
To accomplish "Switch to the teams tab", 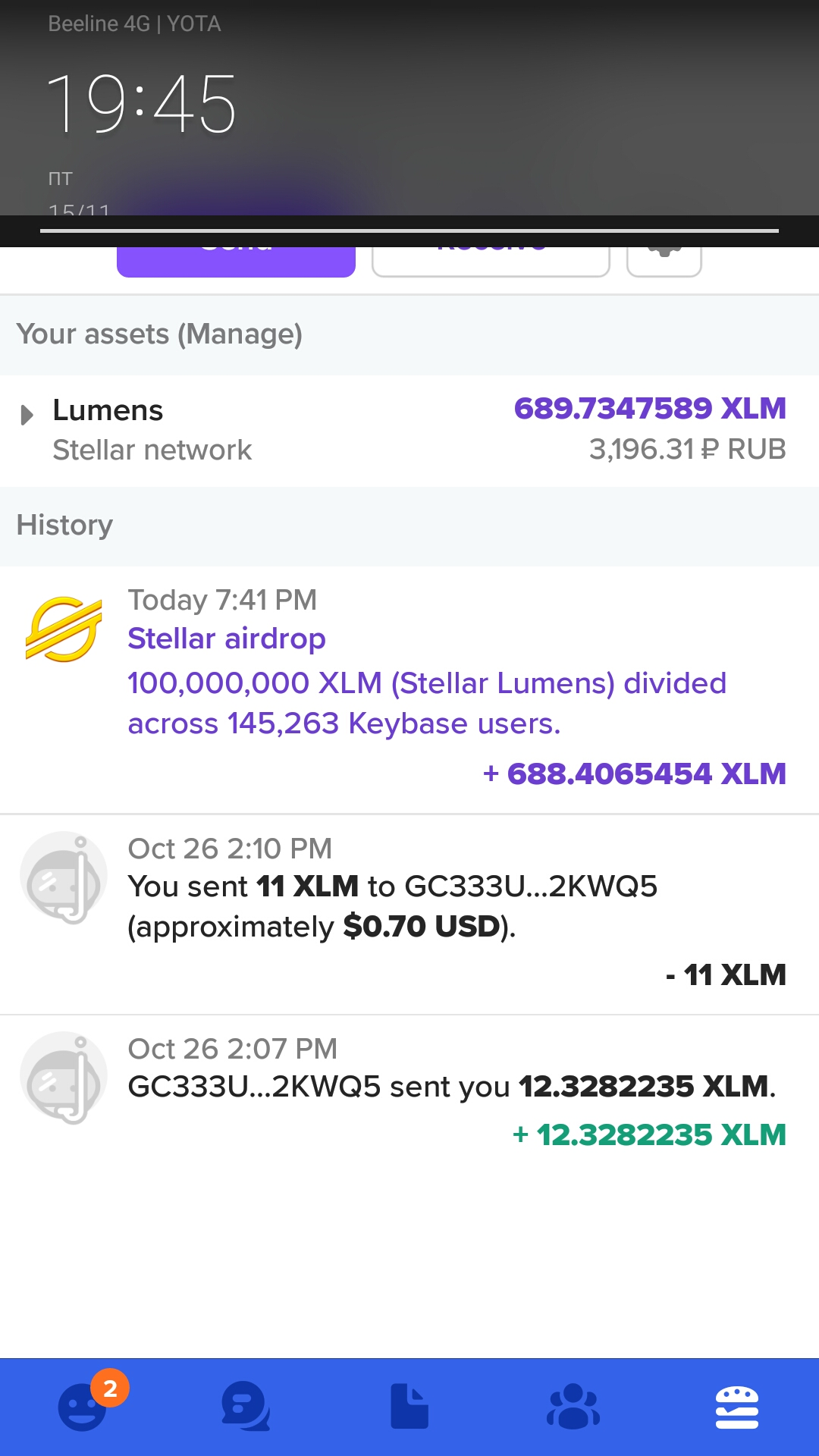I will pos(573,1407).
